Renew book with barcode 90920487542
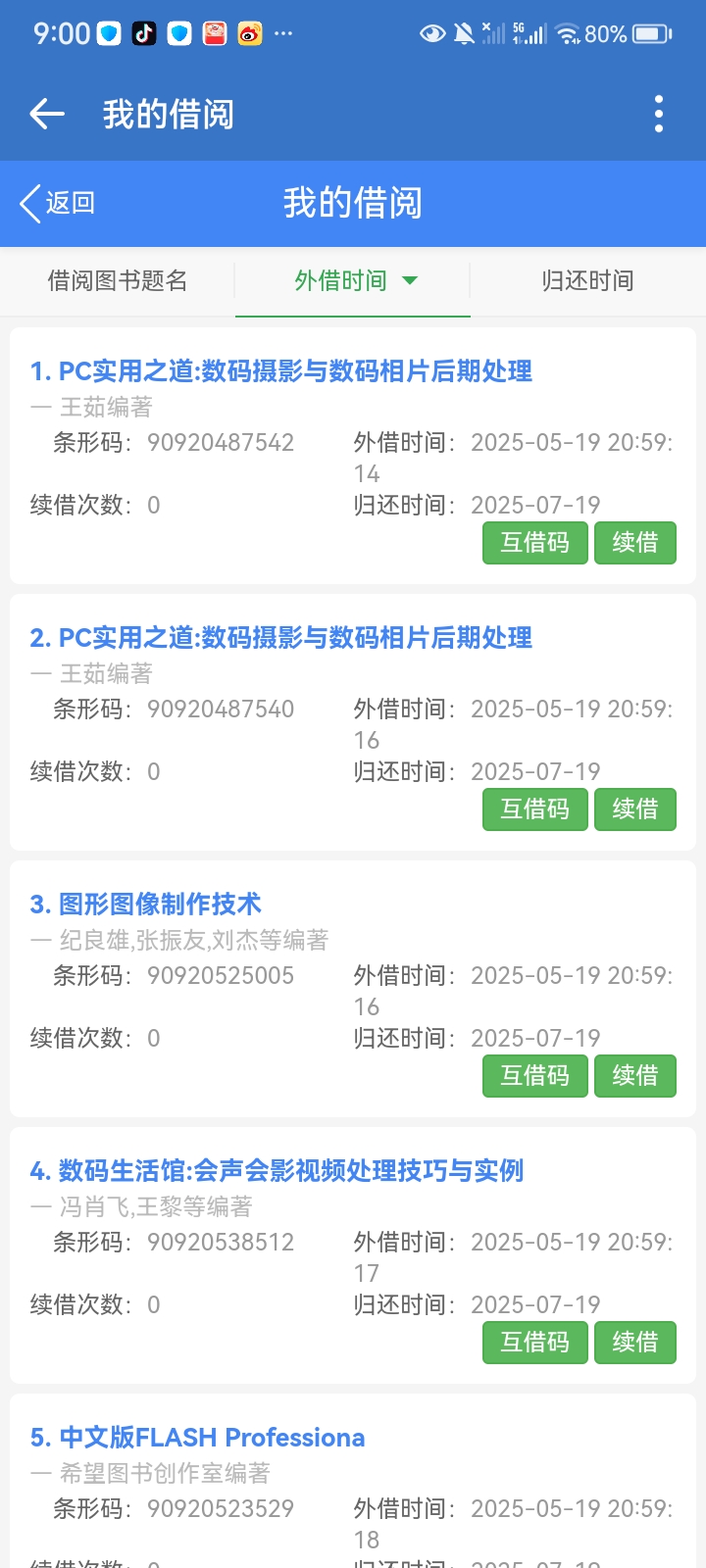706x1568 pixels. pyautogui.click(x=634, y=543)
